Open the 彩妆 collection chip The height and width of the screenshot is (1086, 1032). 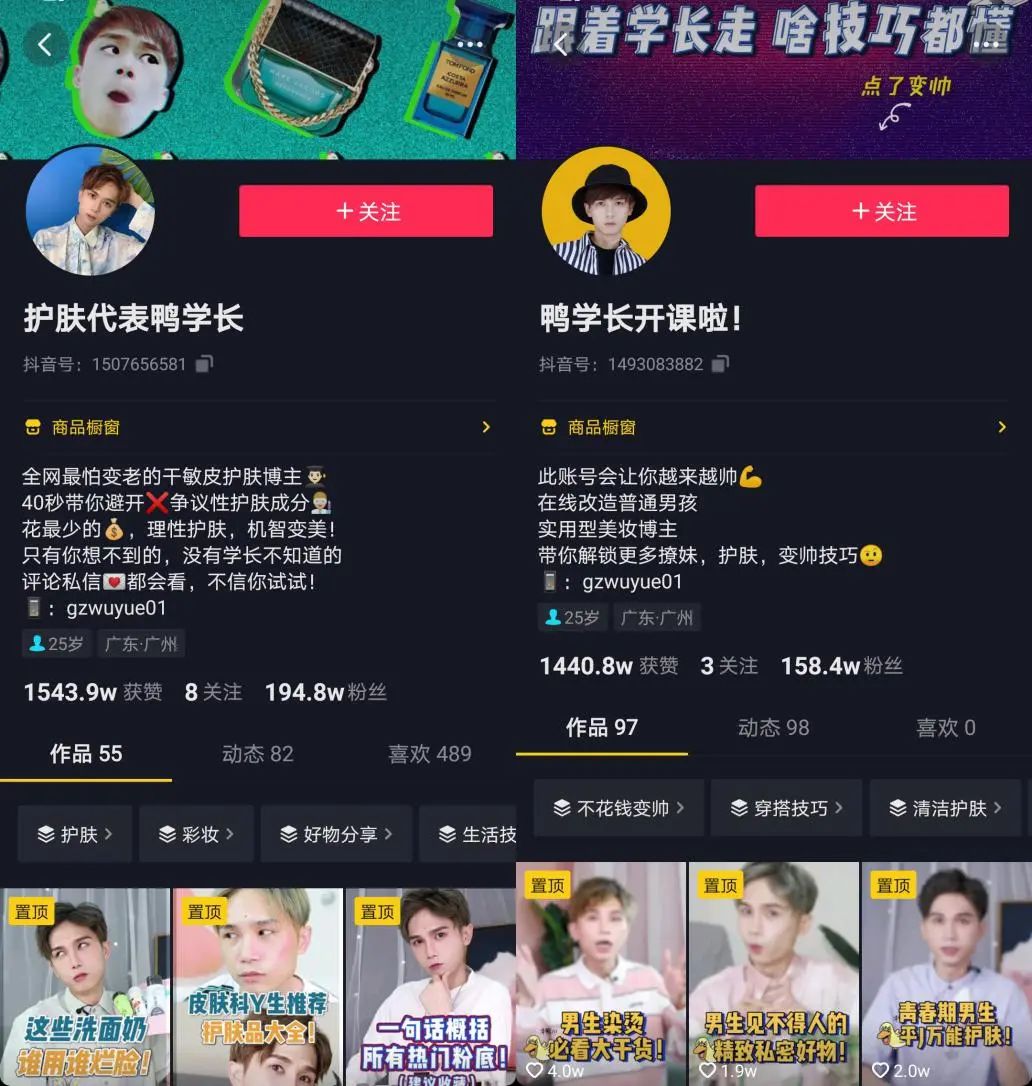pos(196,834)
